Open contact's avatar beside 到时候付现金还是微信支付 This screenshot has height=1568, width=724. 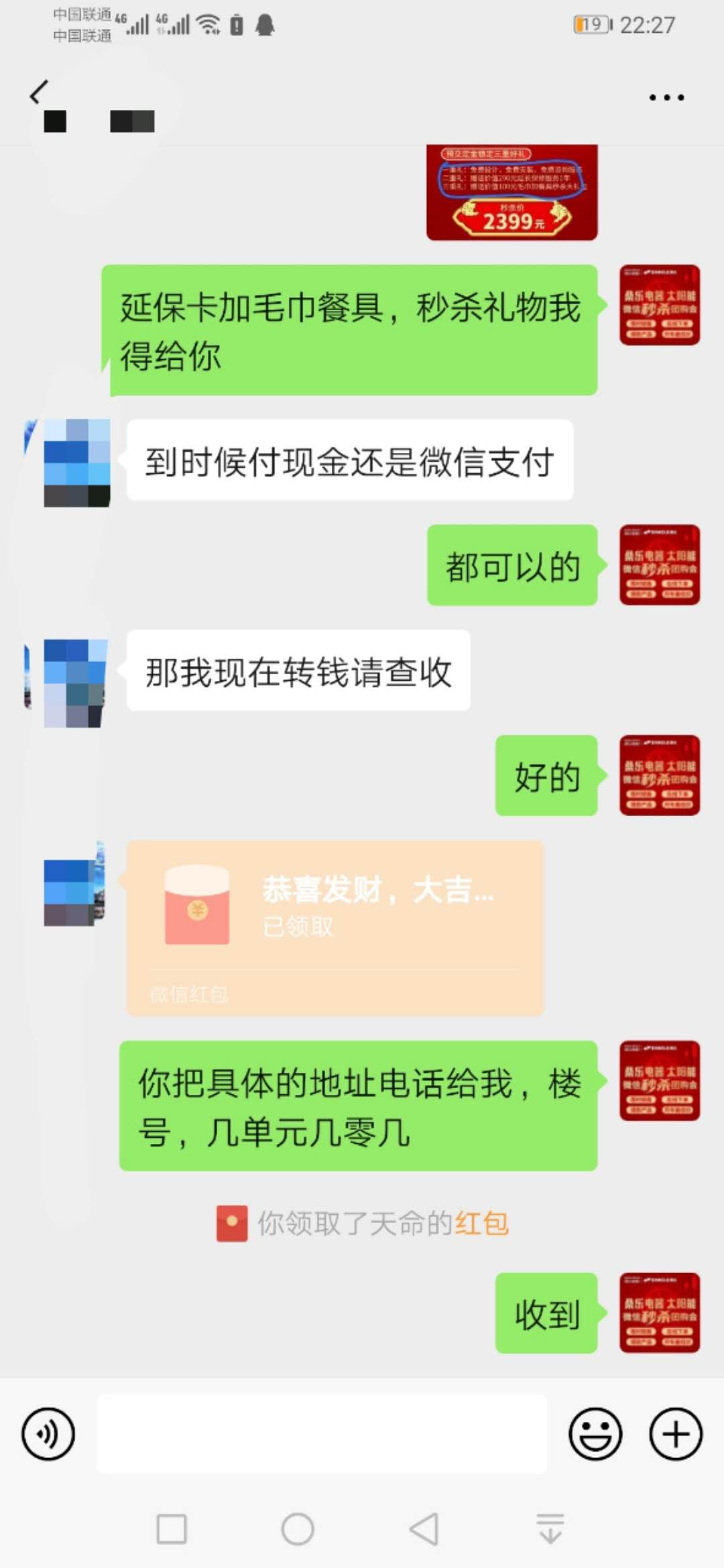pos(76,462)
